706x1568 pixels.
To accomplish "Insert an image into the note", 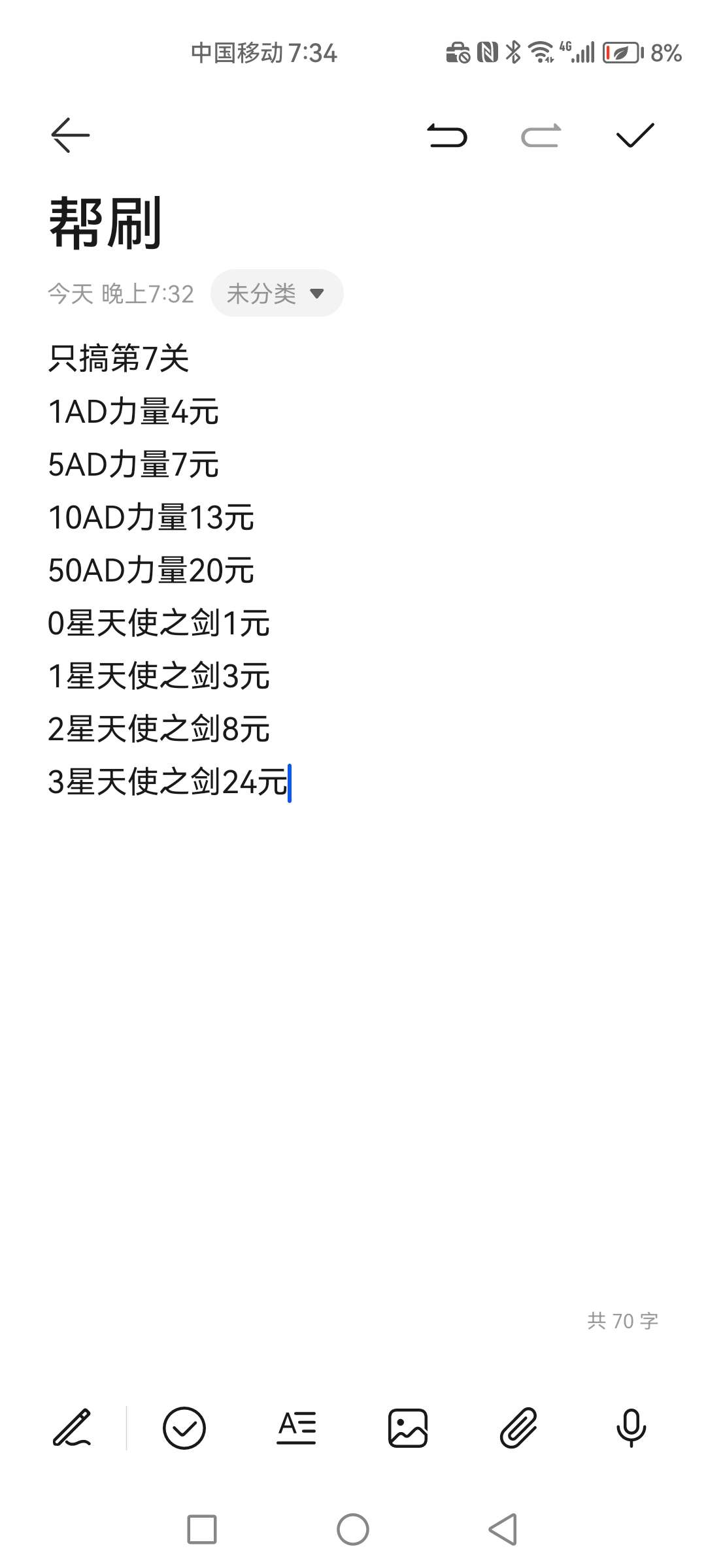I will 408,1428.
